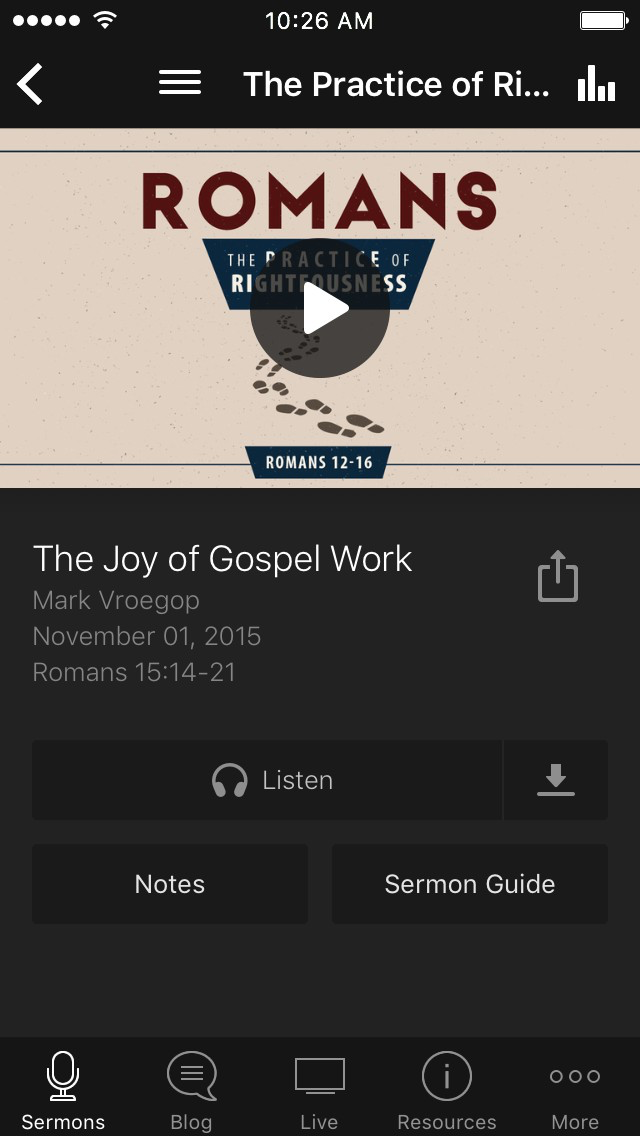Viewport: 640px width, 1136px height.
Task: Switch to the Blog tab
Action: [191, 1090]
